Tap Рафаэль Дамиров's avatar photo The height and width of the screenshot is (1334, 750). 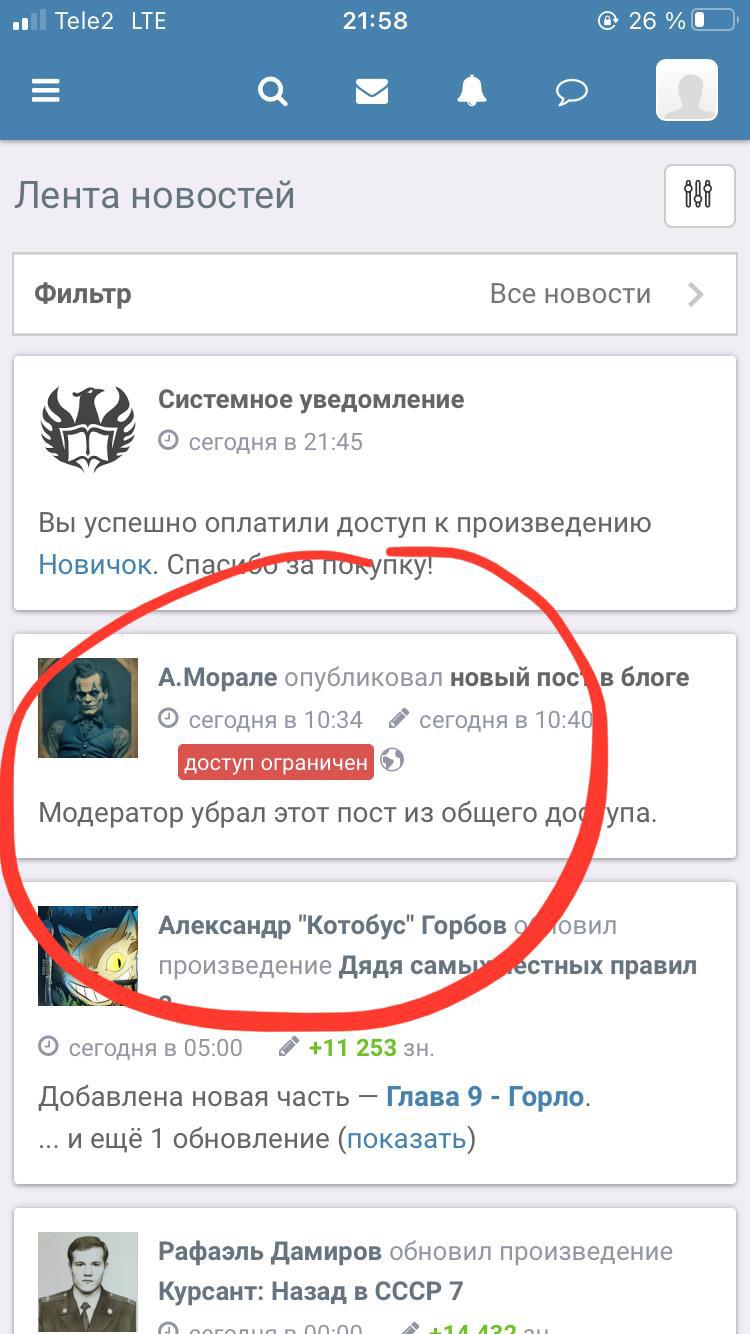(88, 1282)
